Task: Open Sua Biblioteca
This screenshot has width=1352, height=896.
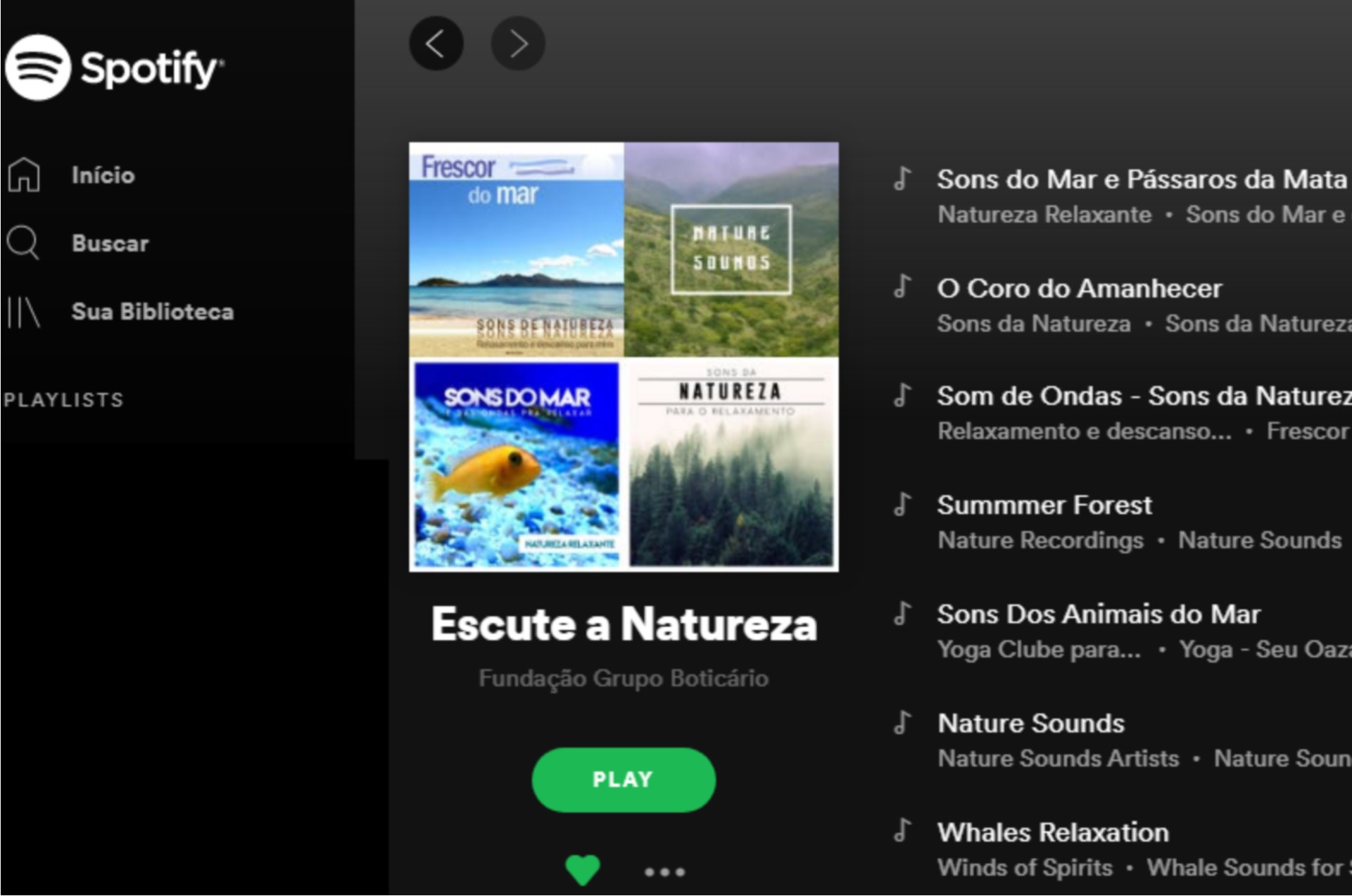Action: [152, 312]
